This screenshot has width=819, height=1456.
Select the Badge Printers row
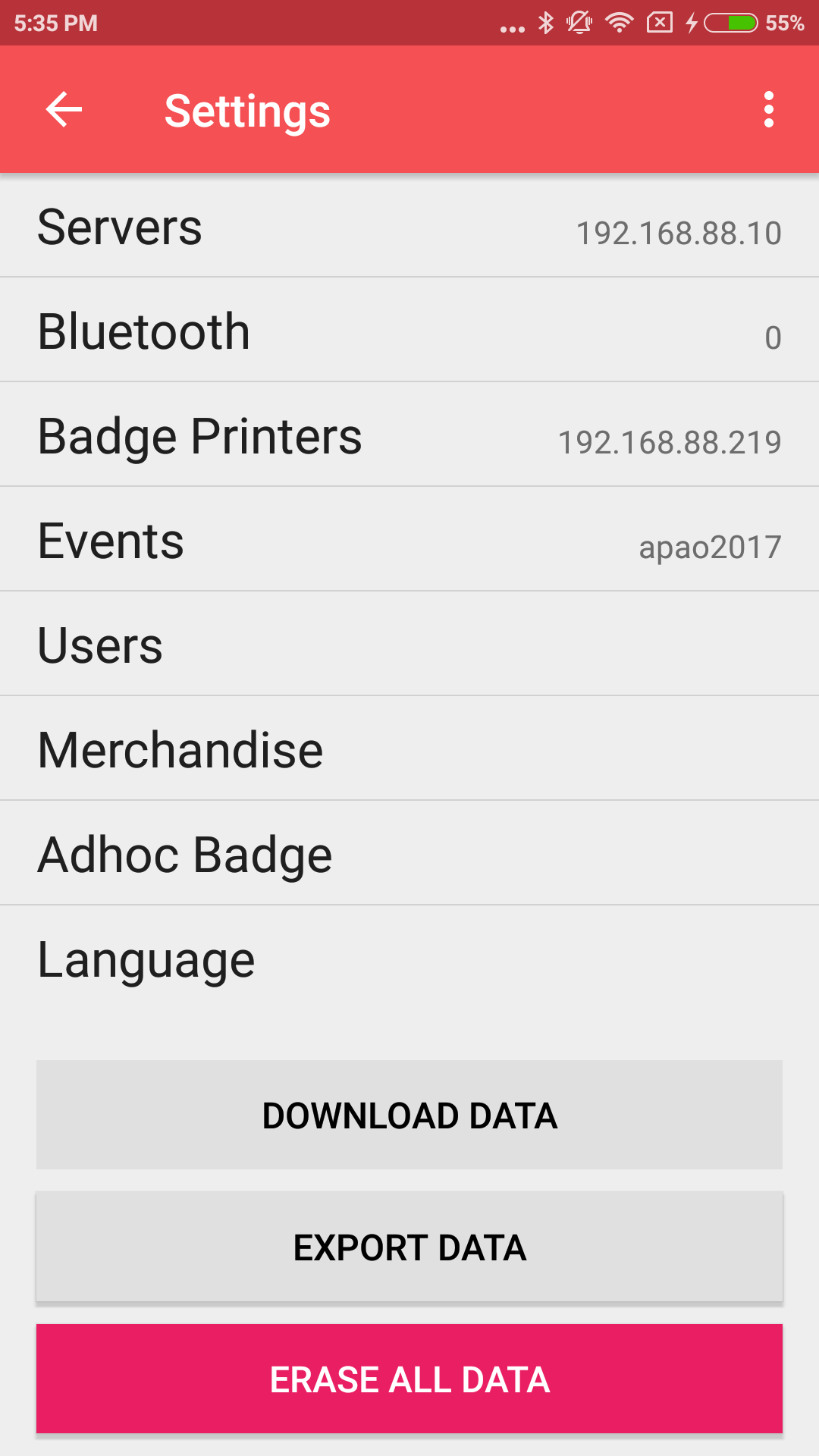coord(409,436)
